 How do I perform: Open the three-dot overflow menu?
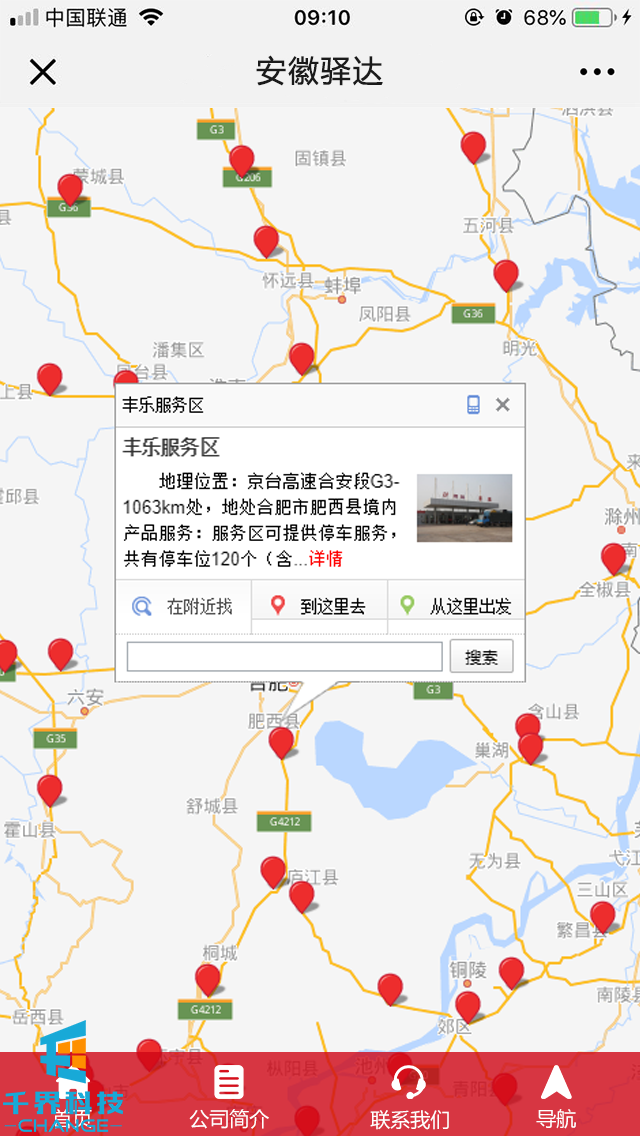pos(597,72)
